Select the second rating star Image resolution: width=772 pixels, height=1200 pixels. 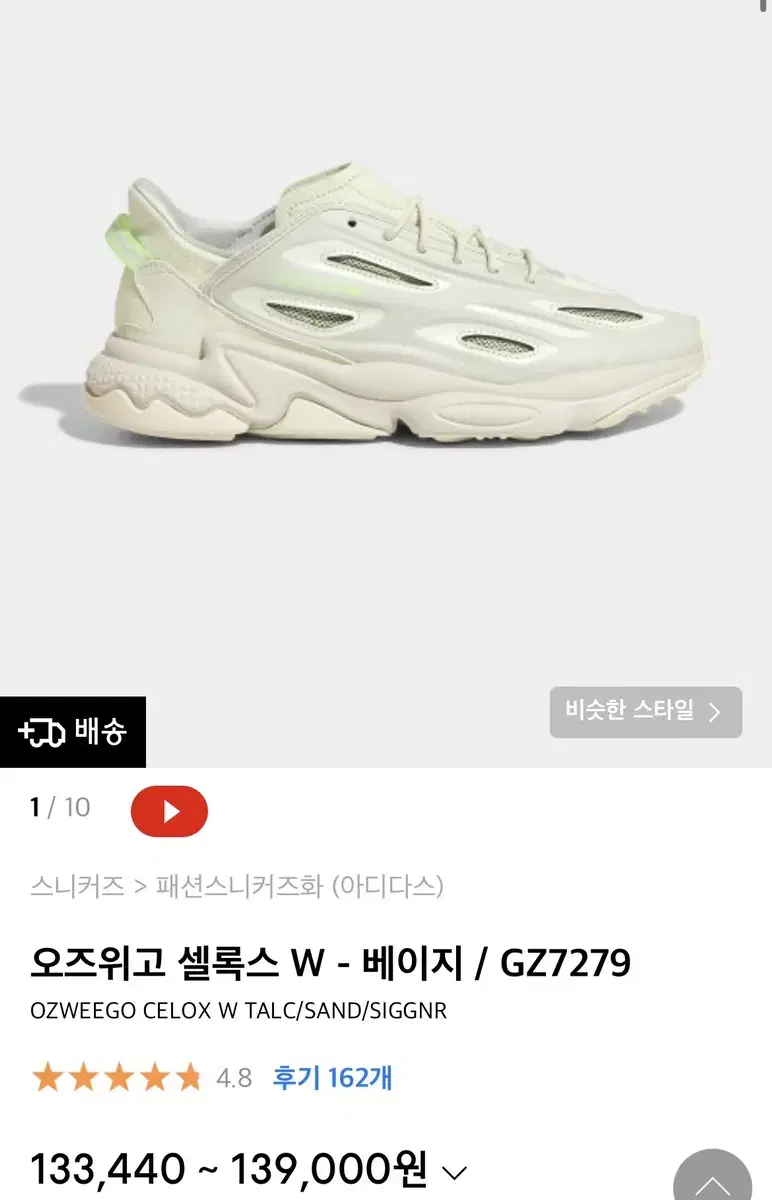point(84,1077)
